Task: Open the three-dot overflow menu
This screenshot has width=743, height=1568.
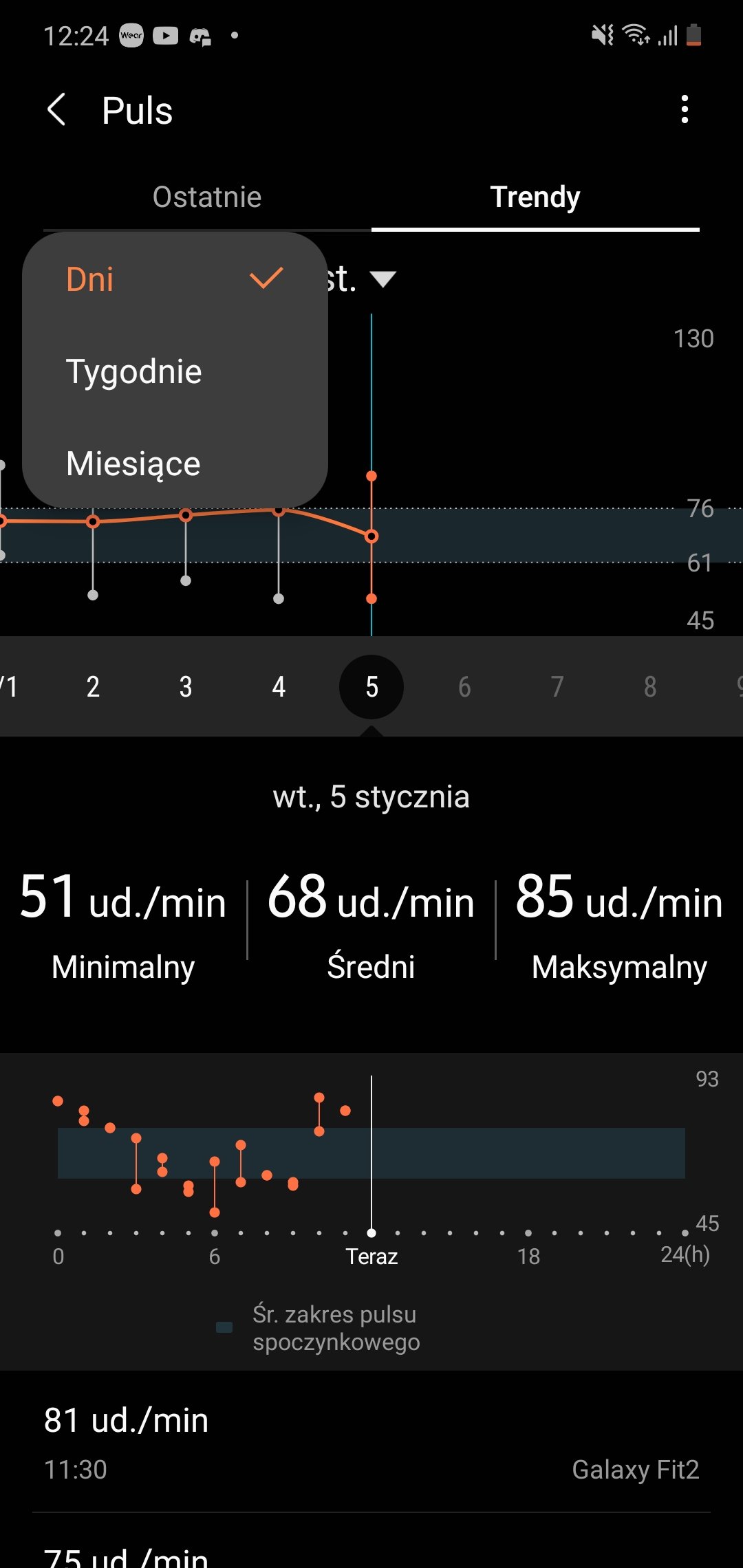Action: click(x=684, y=110)
